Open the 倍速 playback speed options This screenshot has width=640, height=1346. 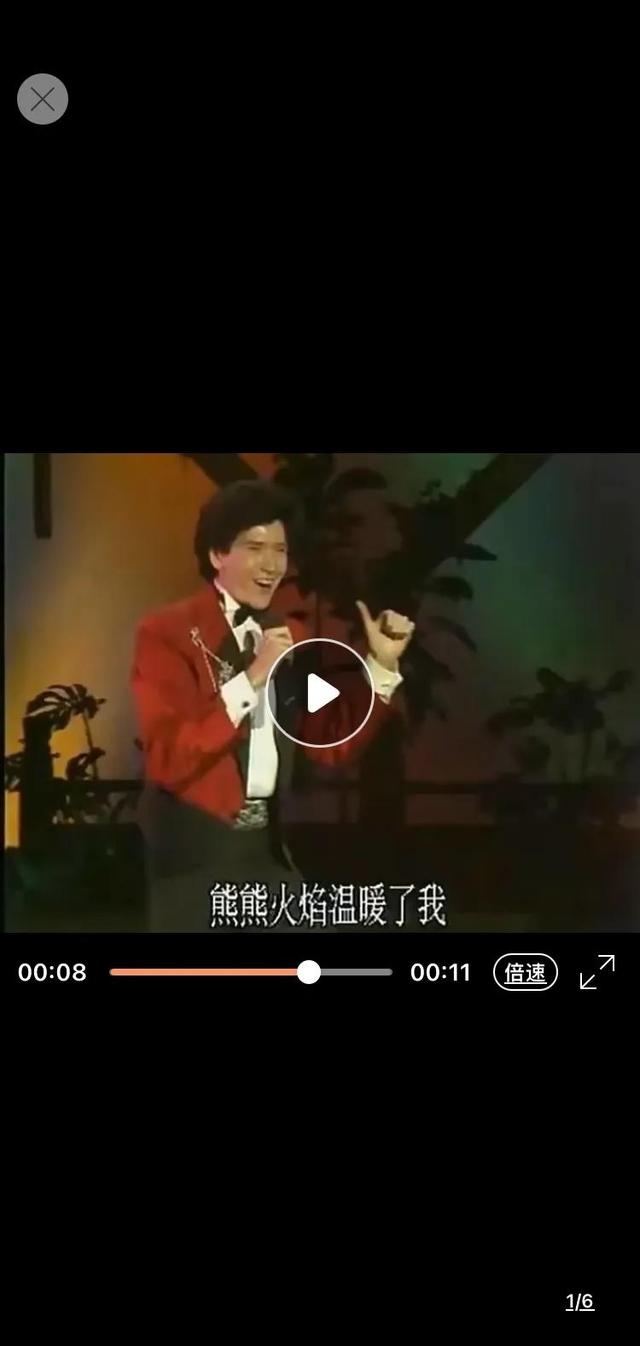pos(525,972)
